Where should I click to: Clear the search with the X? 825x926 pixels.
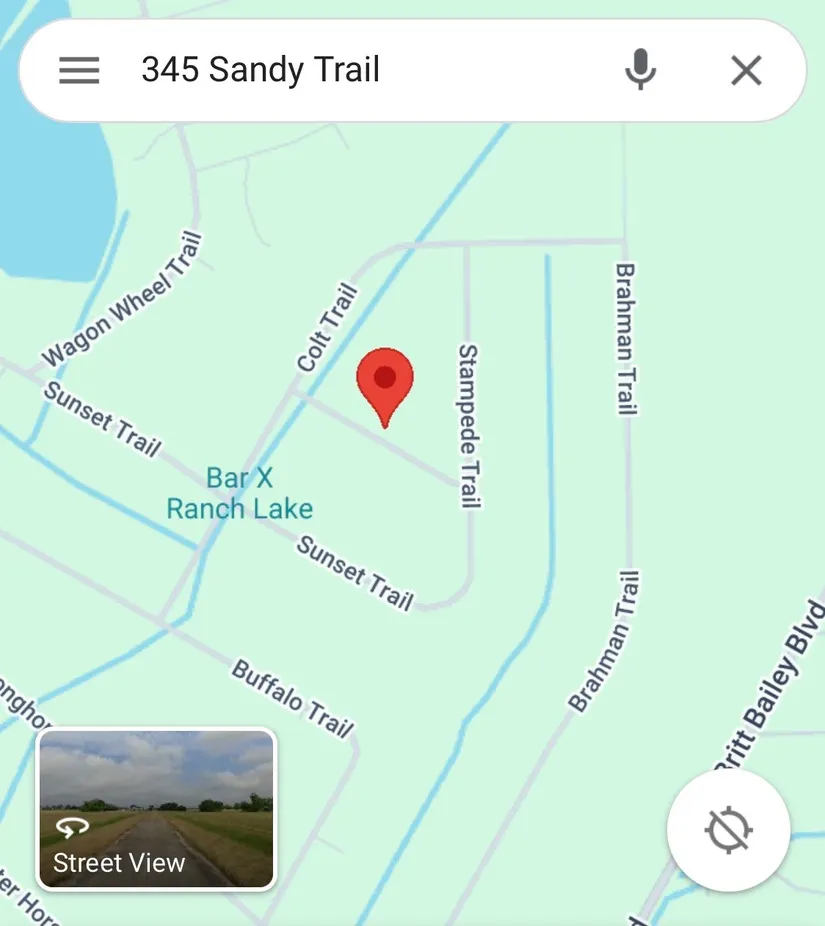pyautogui.click(x=746, y=70)
